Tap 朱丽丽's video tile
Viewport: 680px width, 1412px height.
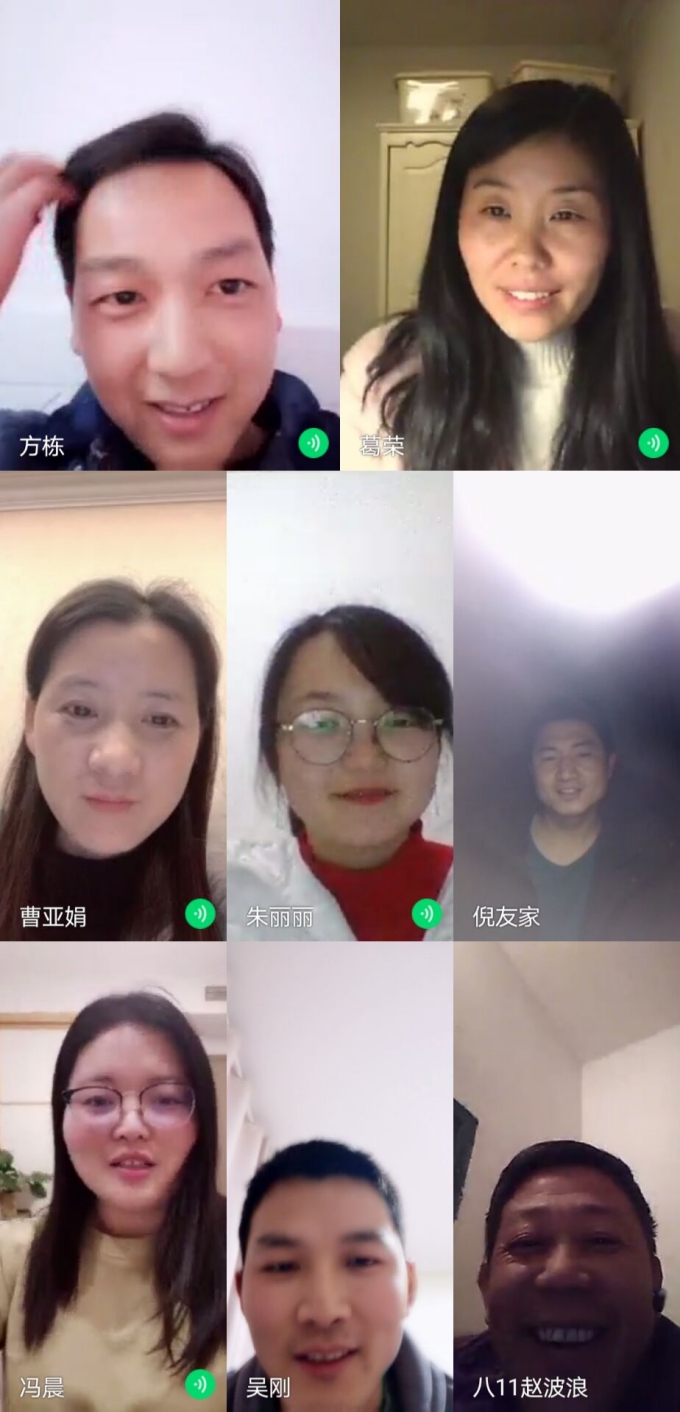[x=340, y=705]
